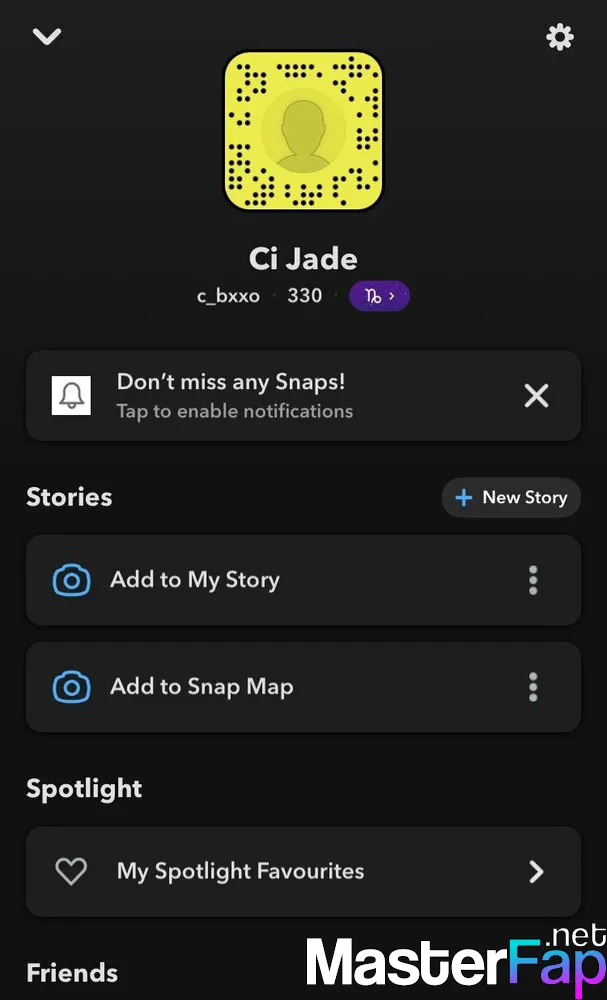Create a New Story
Image resolution: width=607 pixels, height=1000 pixels.
tap(511, 497)
